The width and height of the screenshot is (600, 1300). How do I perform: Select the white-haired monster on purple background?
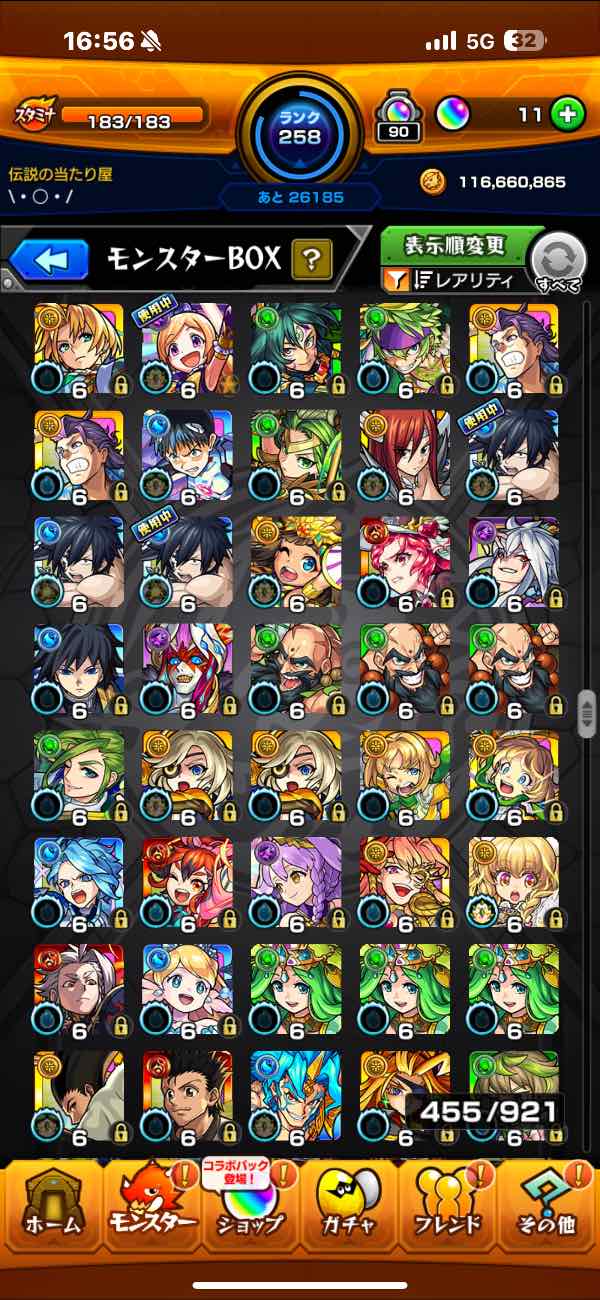pyautogui.click(x=512, y=562)
